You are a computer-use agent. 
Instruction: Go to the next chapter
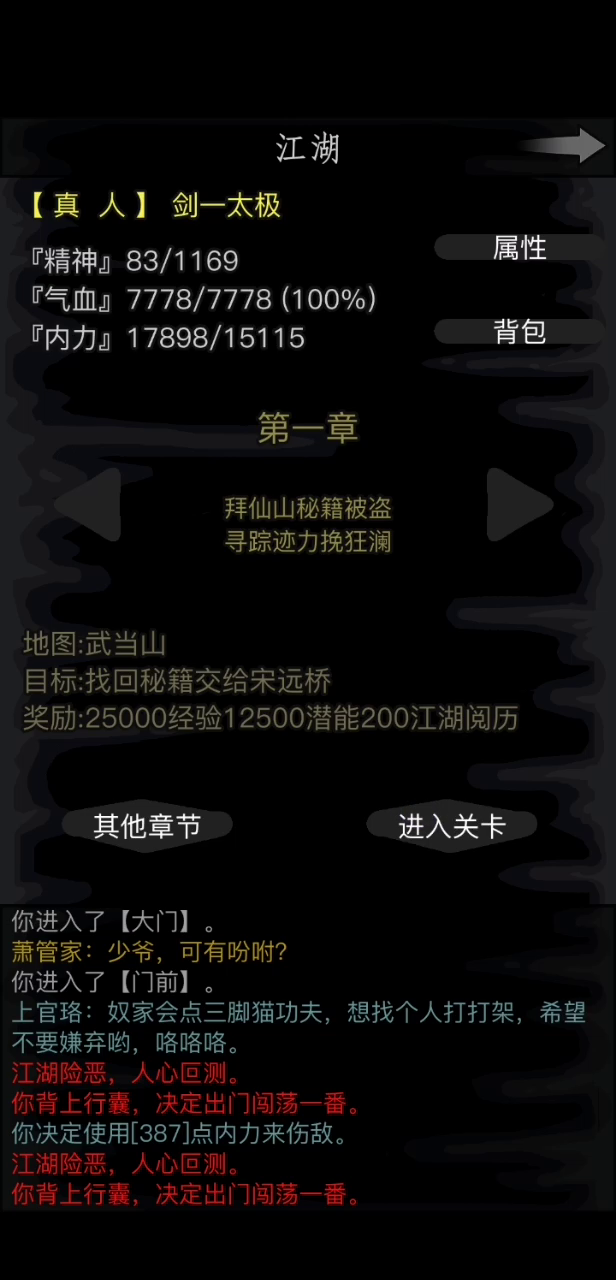pyautogui.click(x=519, y=504)
